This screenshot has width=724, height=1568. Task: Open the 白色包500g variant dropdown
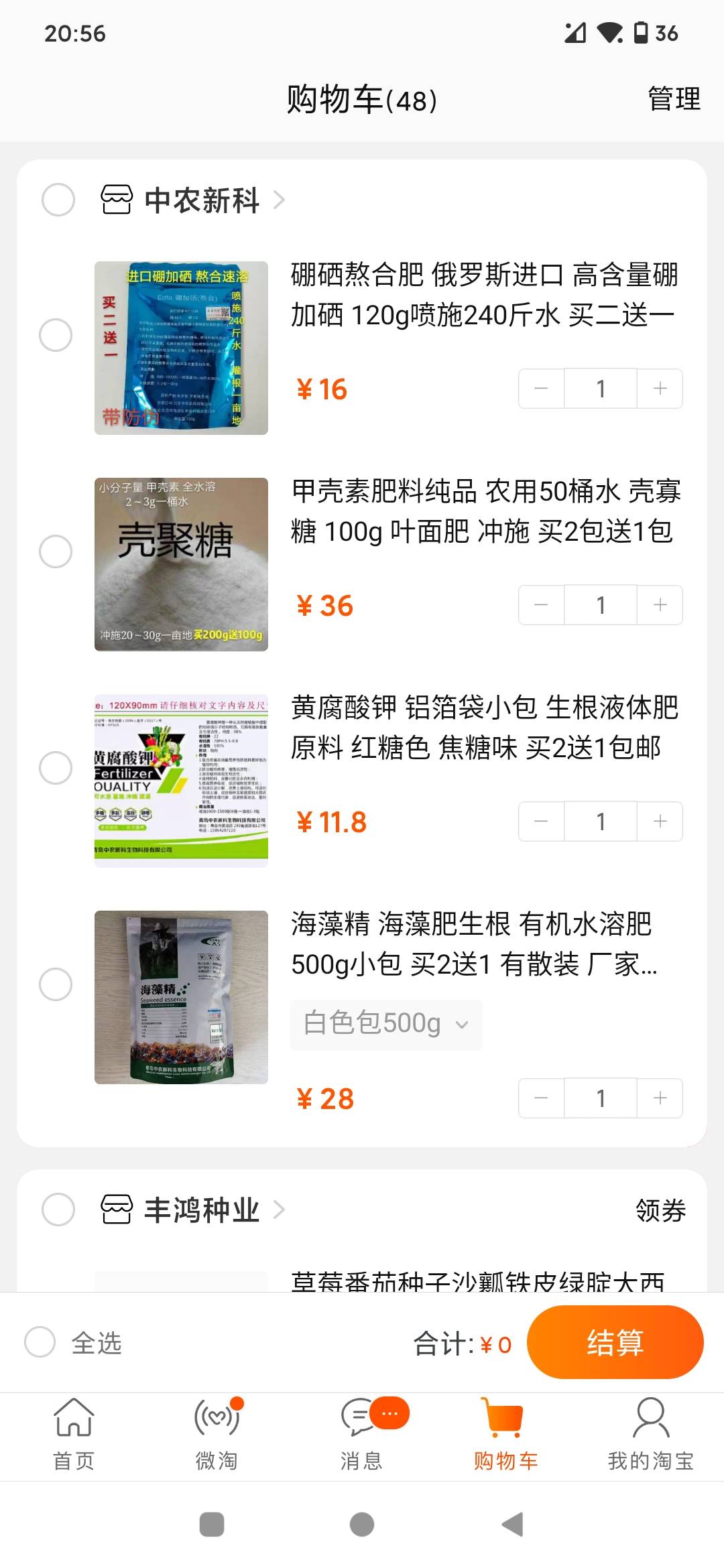click(386, 1024)
